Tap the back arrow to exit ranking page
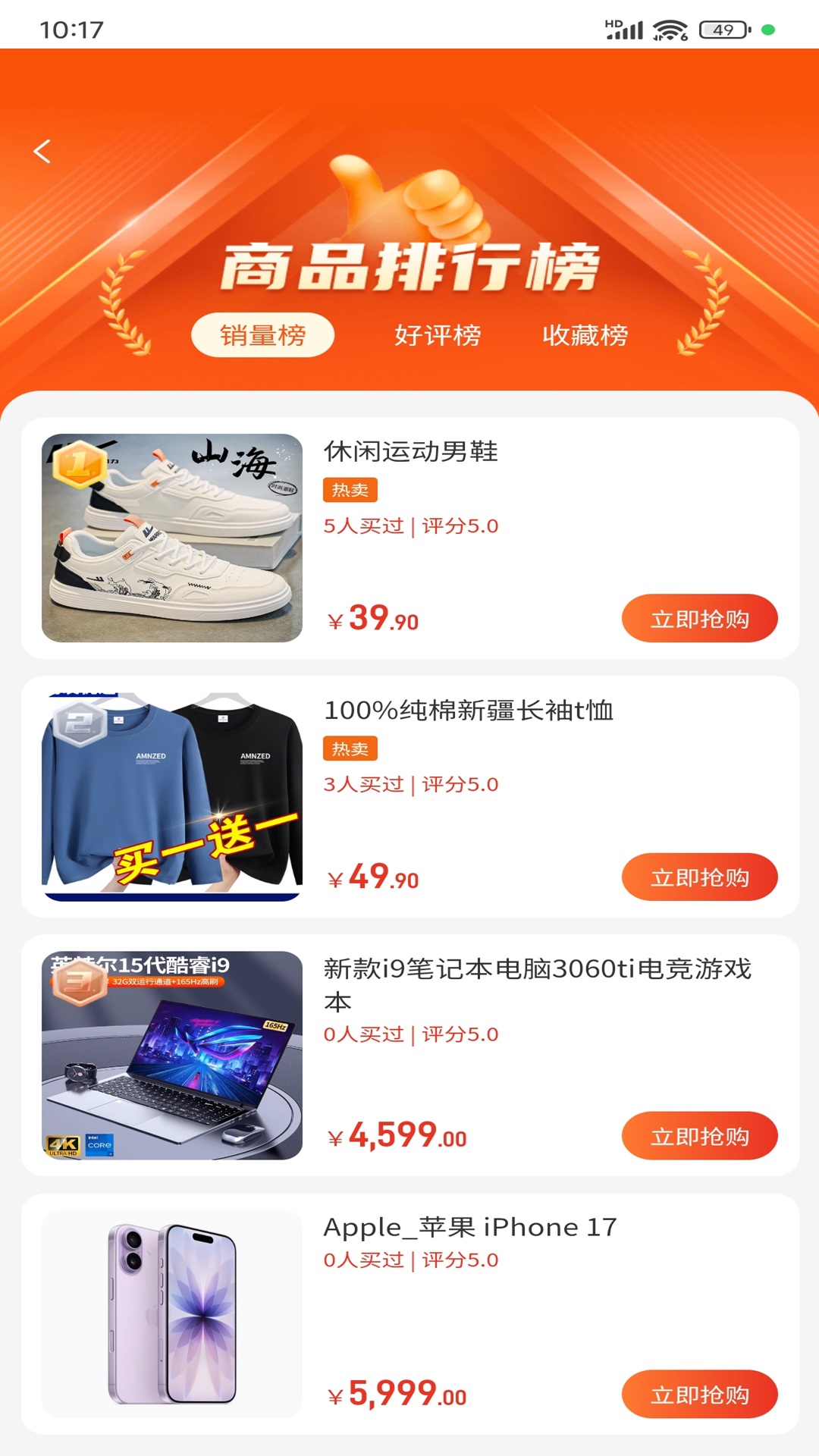The height and width of the screenshot is (1456, 819). click(42, 151)
